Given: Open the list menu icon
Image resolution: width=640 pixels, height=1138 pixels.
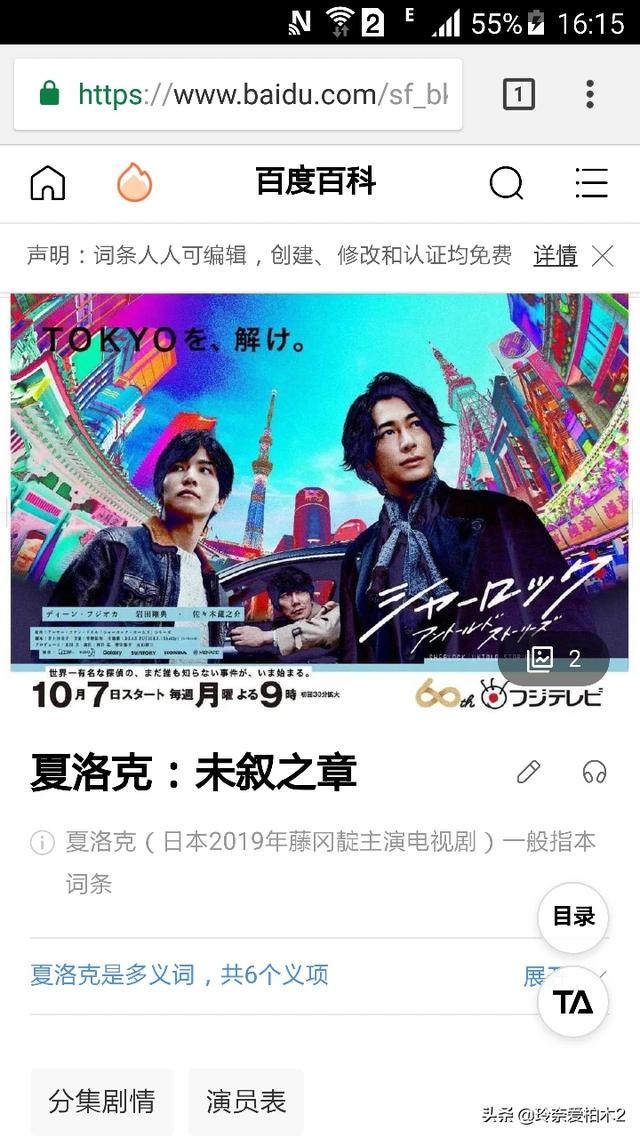Looking at the screenshot, I should tap(591, 183).
